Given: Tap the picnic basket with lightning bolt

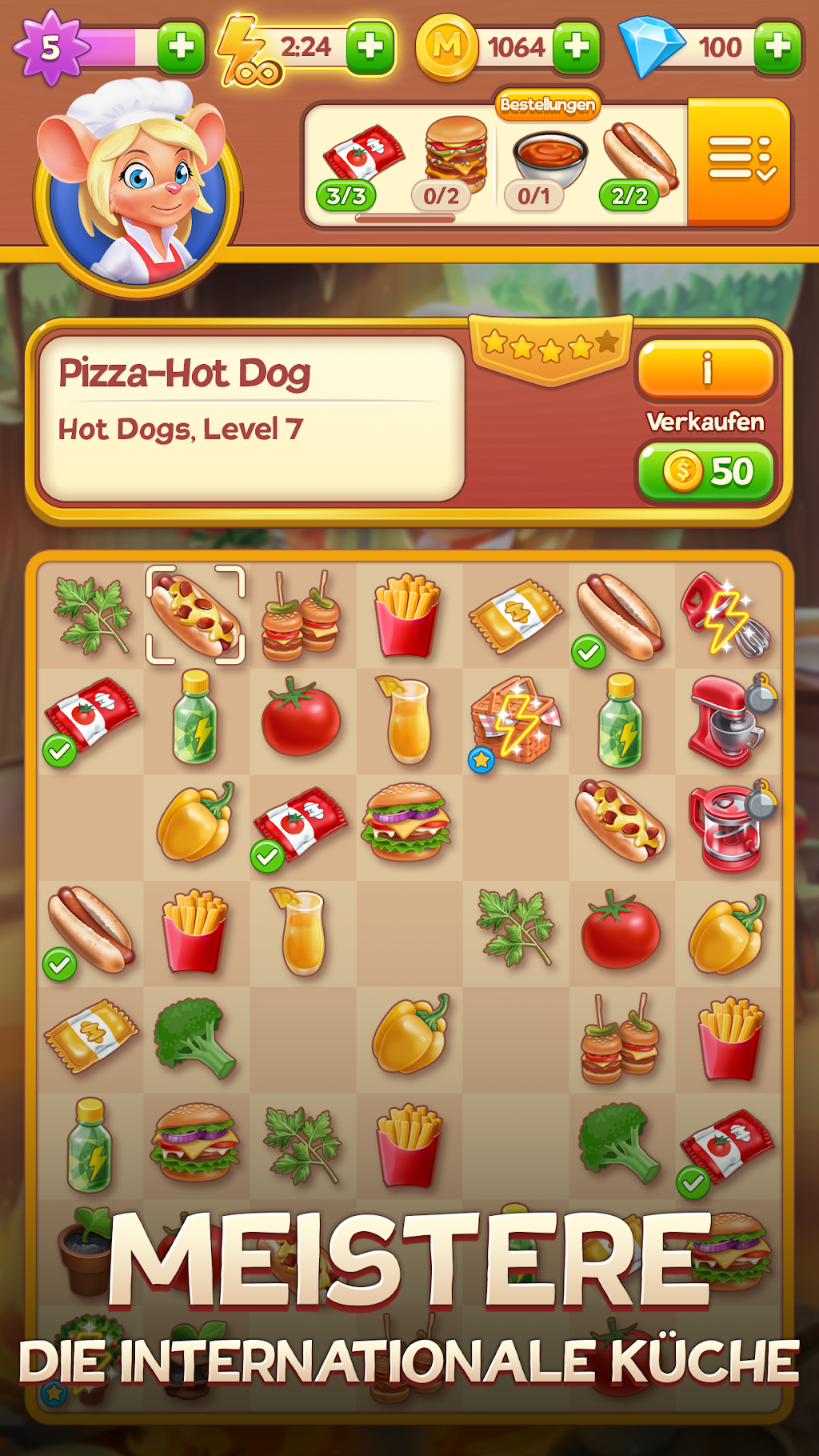Looking at the screenshot, I should click(515, 722).
